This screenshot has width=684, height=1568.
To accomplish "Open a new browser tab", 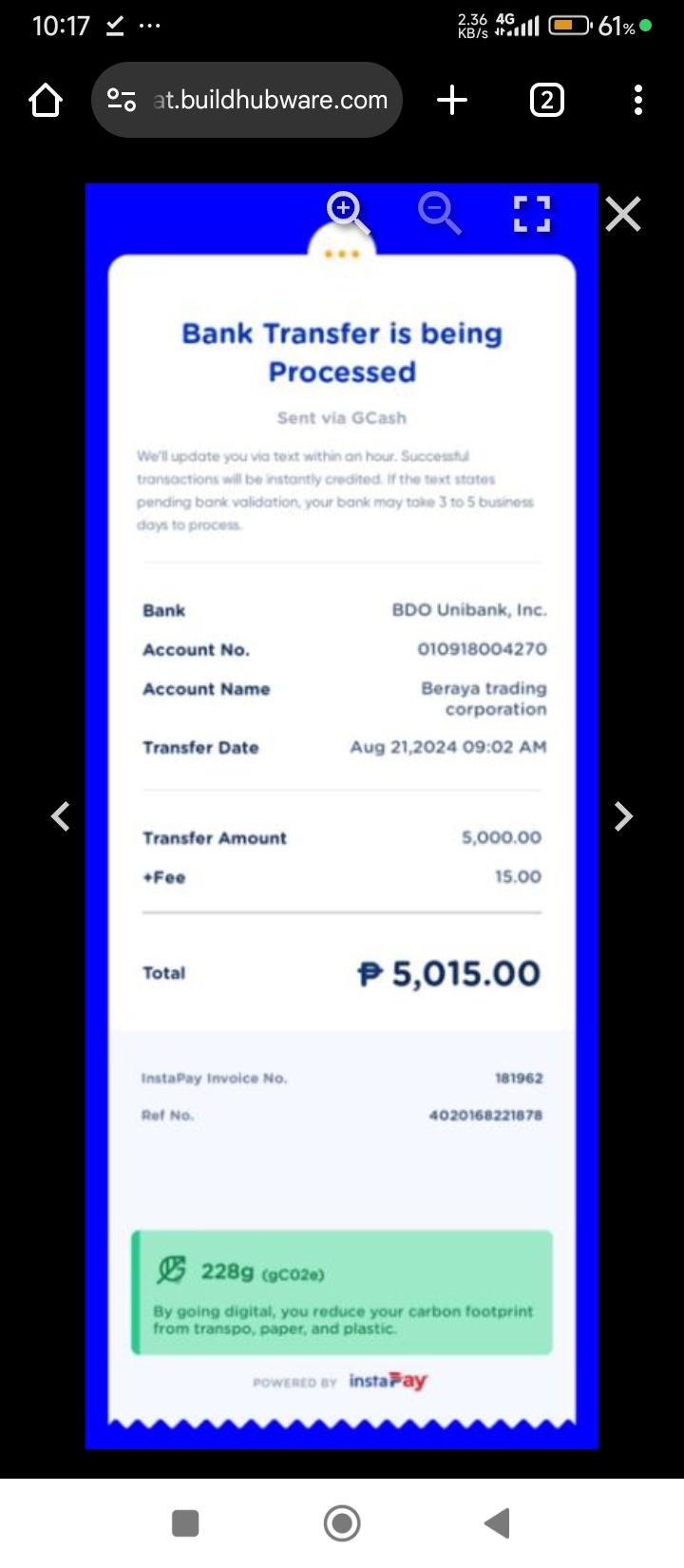I will pos(452,100).
